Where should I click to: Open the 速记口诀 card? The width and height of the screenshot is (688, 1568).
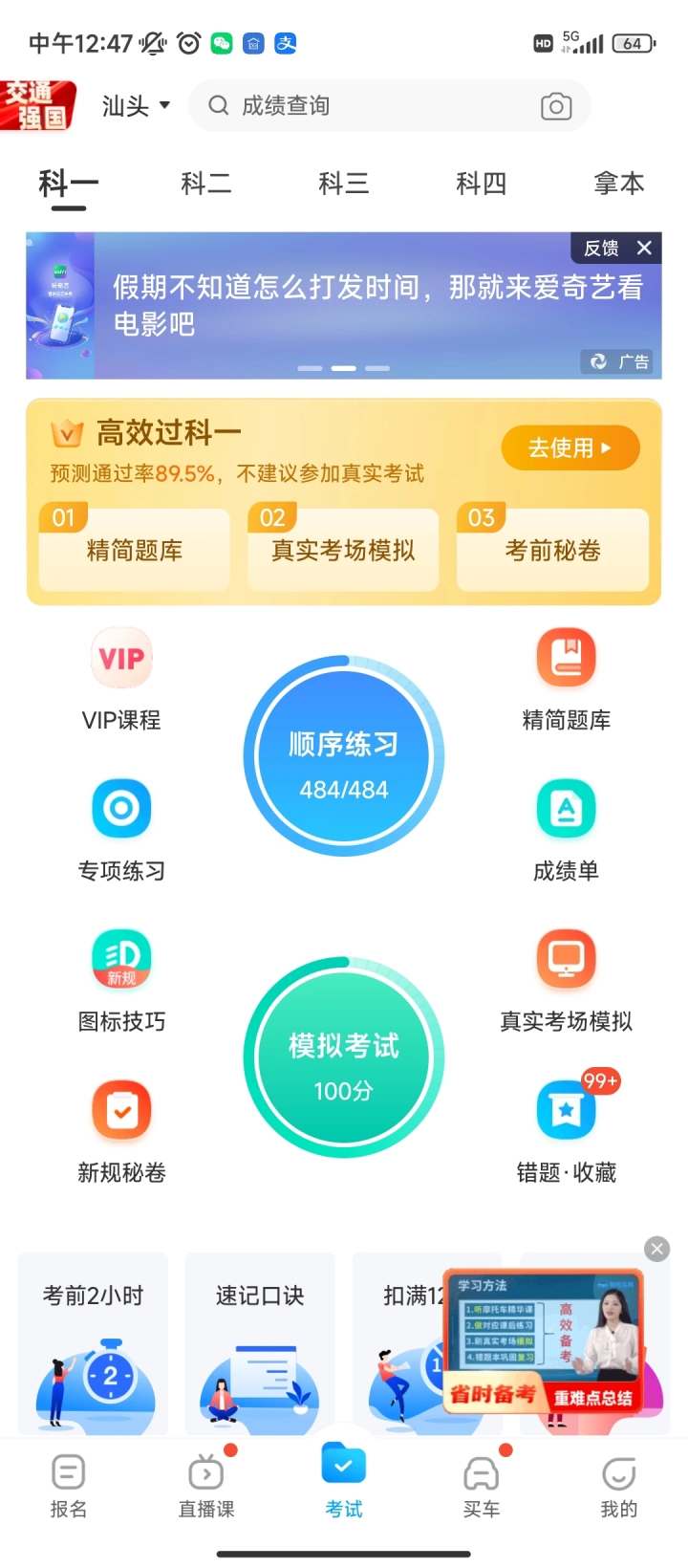(x=260, y=1343)
